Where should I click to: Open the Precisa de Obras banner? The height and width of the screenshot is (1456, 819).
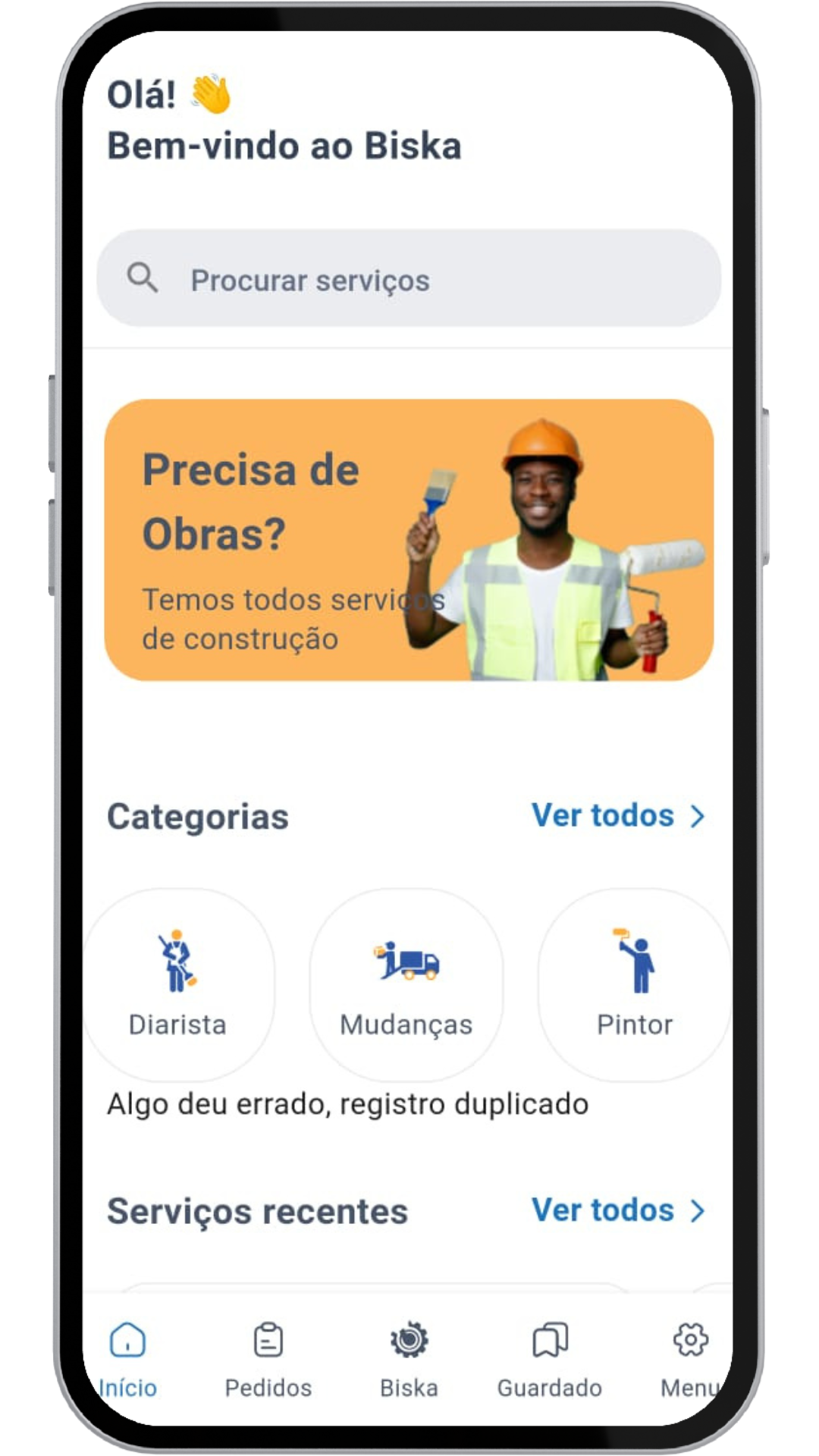(x=408, y=540)
